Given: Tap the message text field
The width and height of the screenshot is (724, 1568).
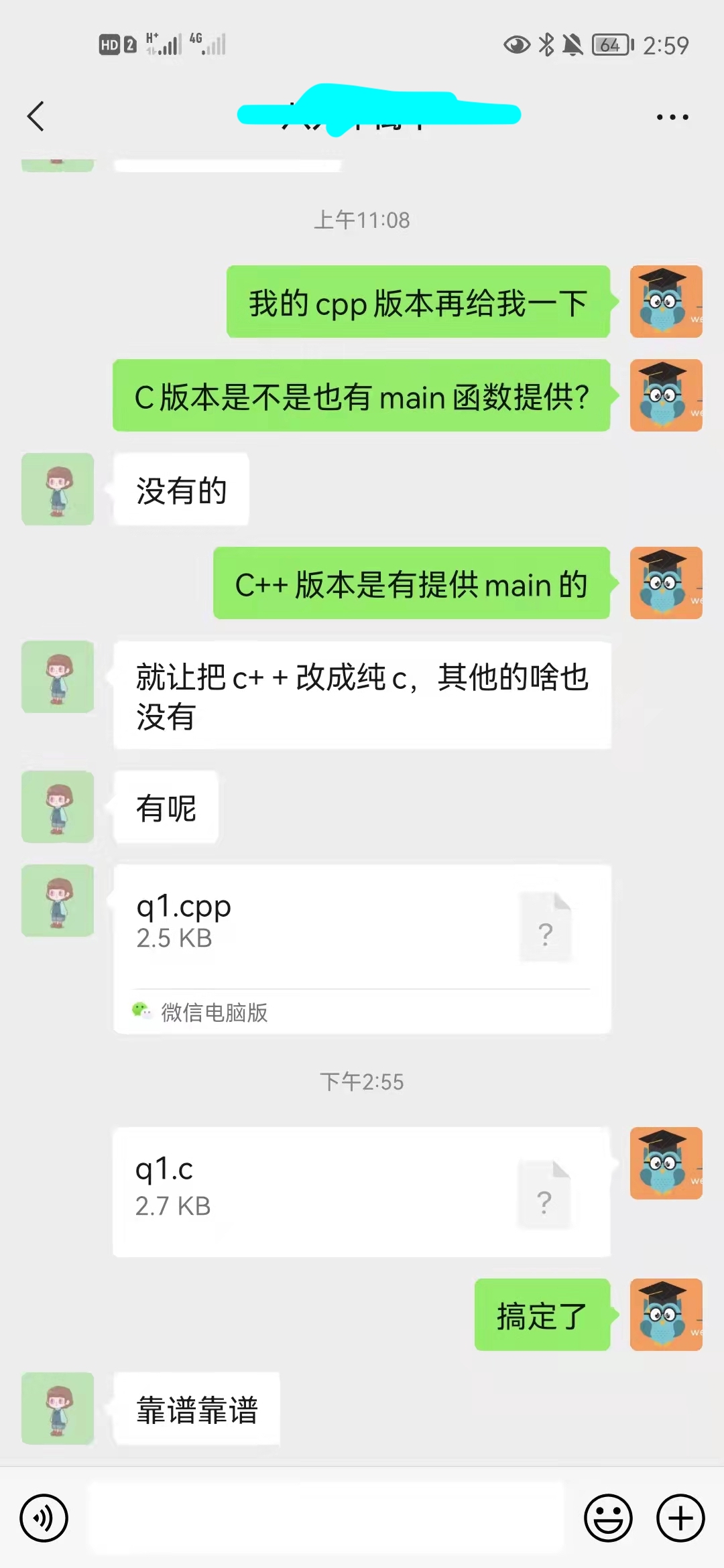Looking at the screenshot, I should [326, 1518].
